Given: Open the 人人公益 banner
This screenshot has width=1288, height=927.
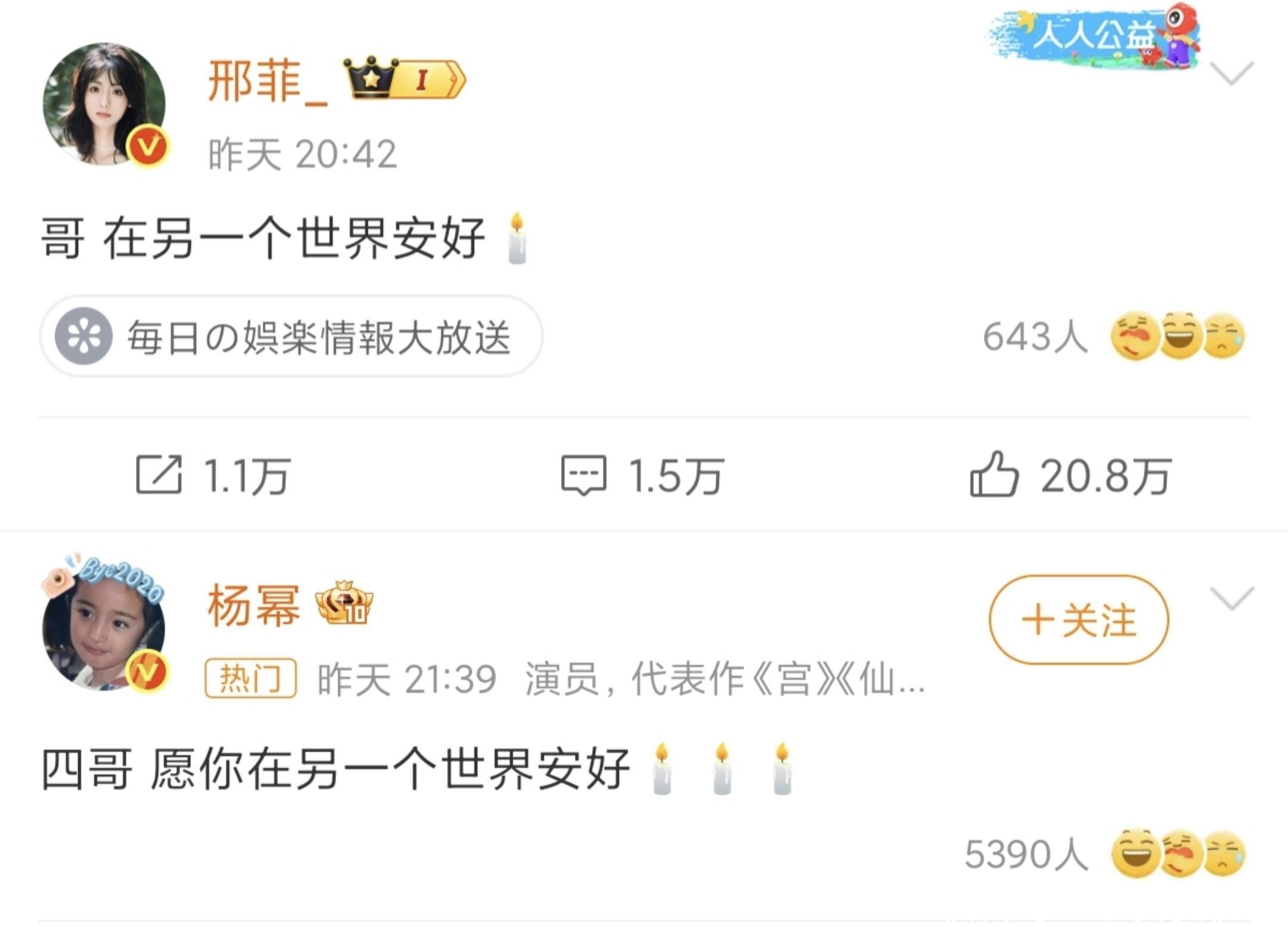Looking at the screenshot, I should (x=1094, y=36).
